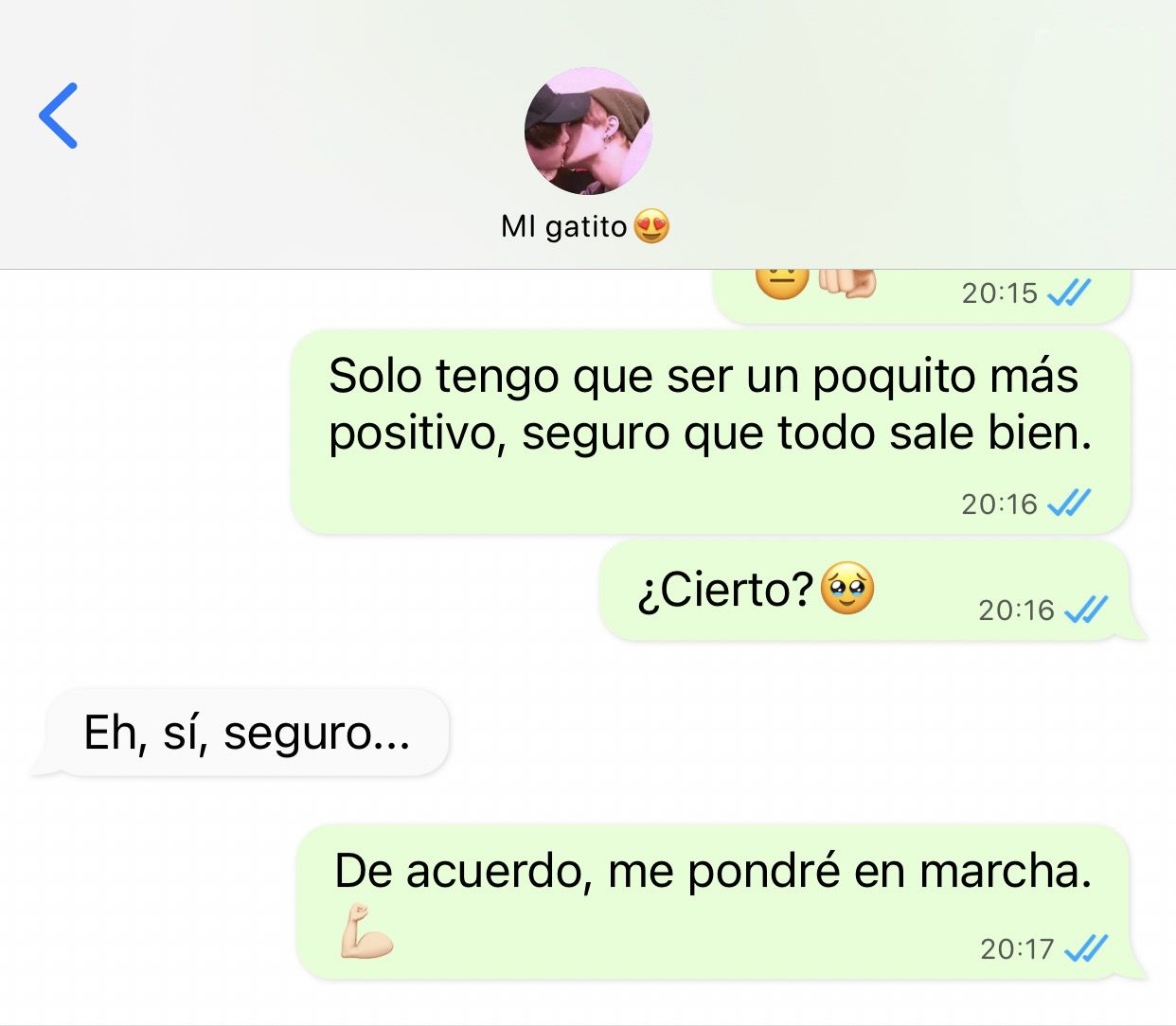Viewport: 1176px width, 1026px height.
Task: Open MI gatito's profile picture
Action: pyautogui.click(x=587, y=132)
